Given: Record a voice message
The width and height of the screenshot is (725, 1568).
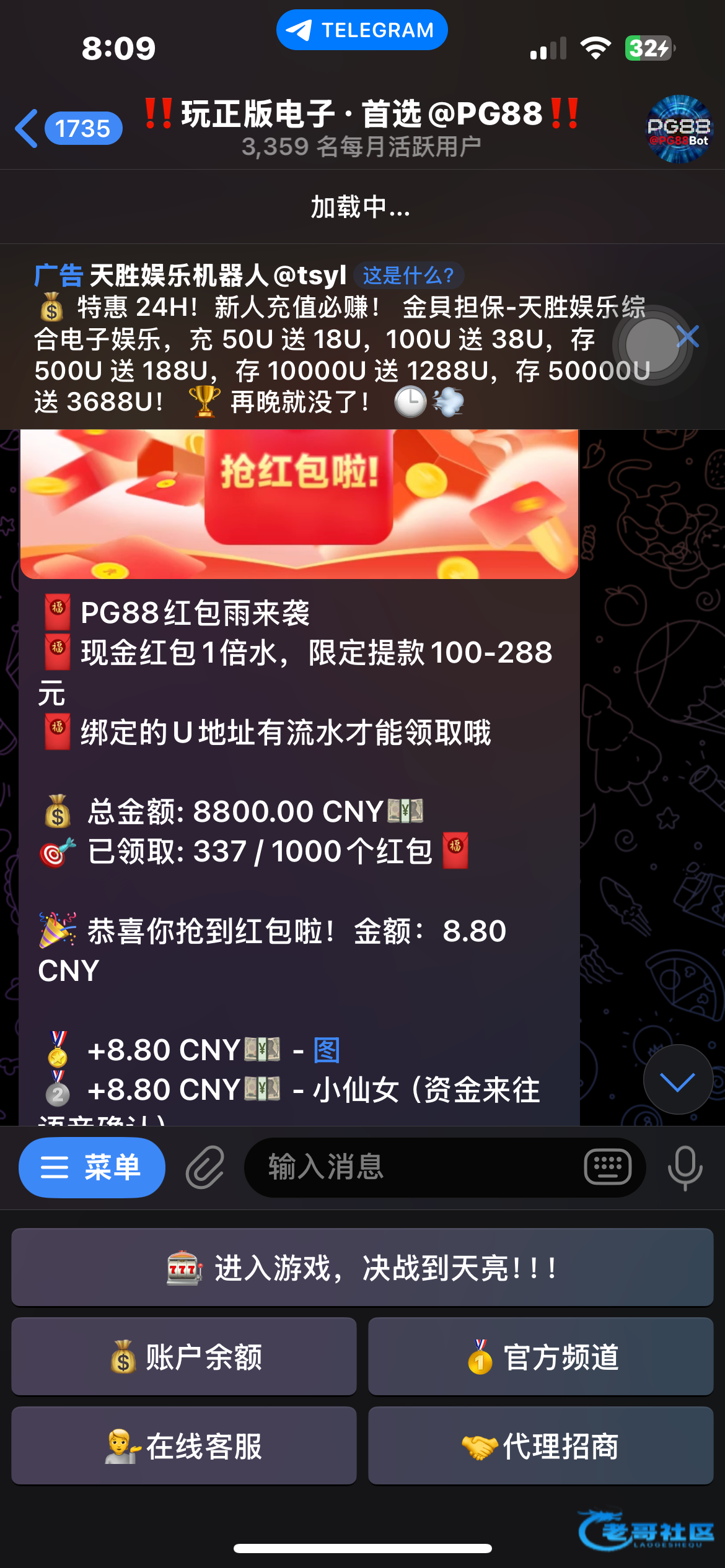Looking at the screenshot, I should point(685,1167).
